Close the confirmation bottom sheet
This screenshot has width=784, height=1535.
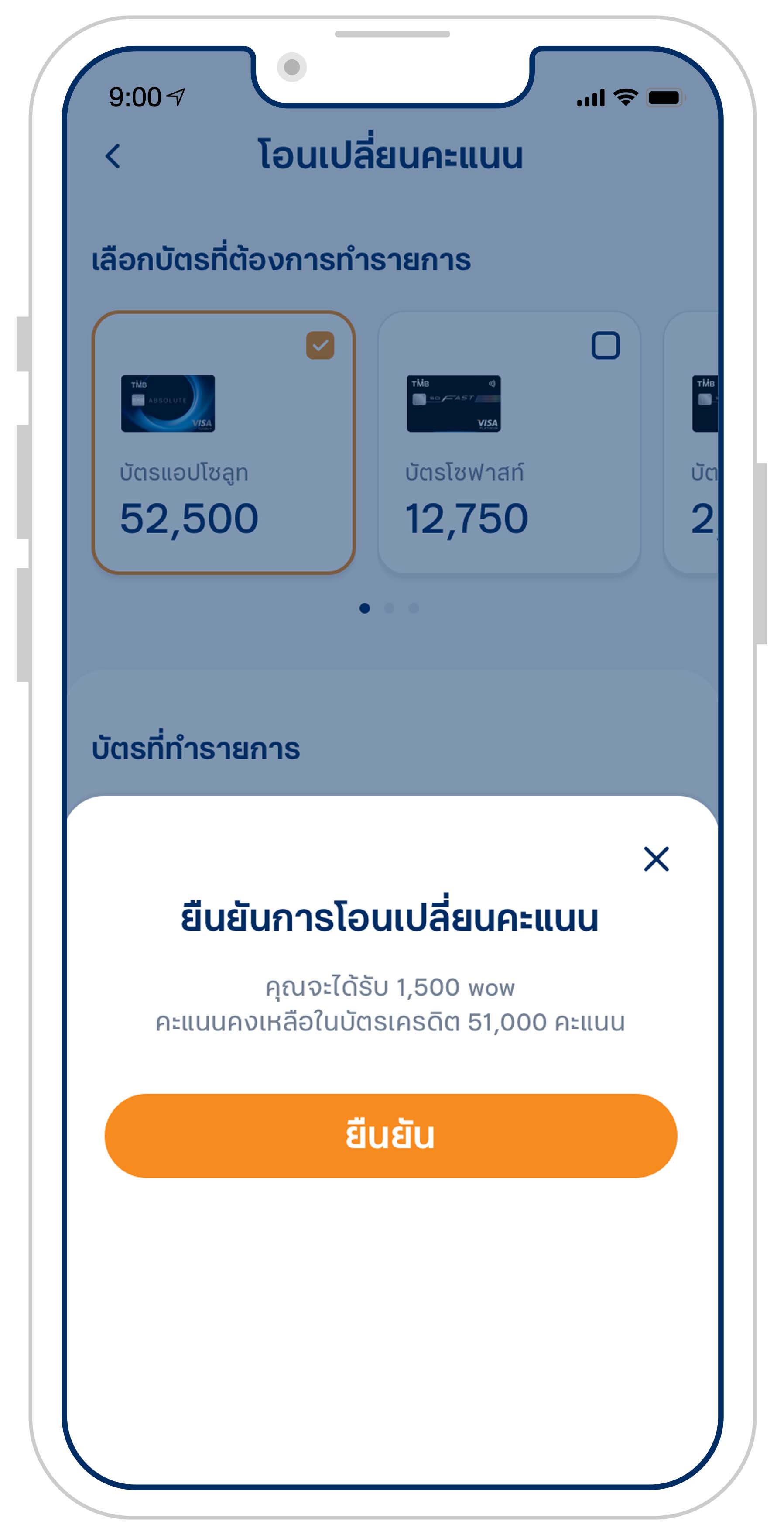656,859
